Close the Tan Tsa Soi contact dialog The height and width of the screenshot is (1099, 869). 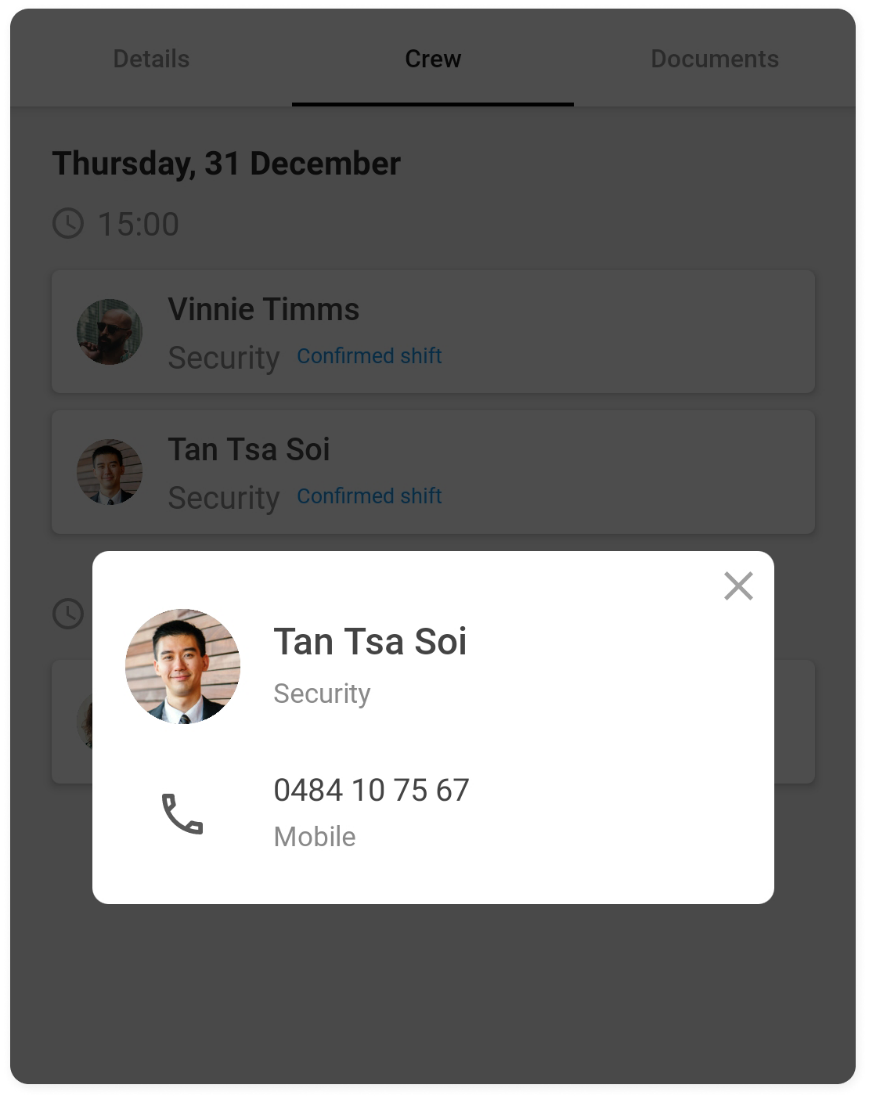[738, 586]
